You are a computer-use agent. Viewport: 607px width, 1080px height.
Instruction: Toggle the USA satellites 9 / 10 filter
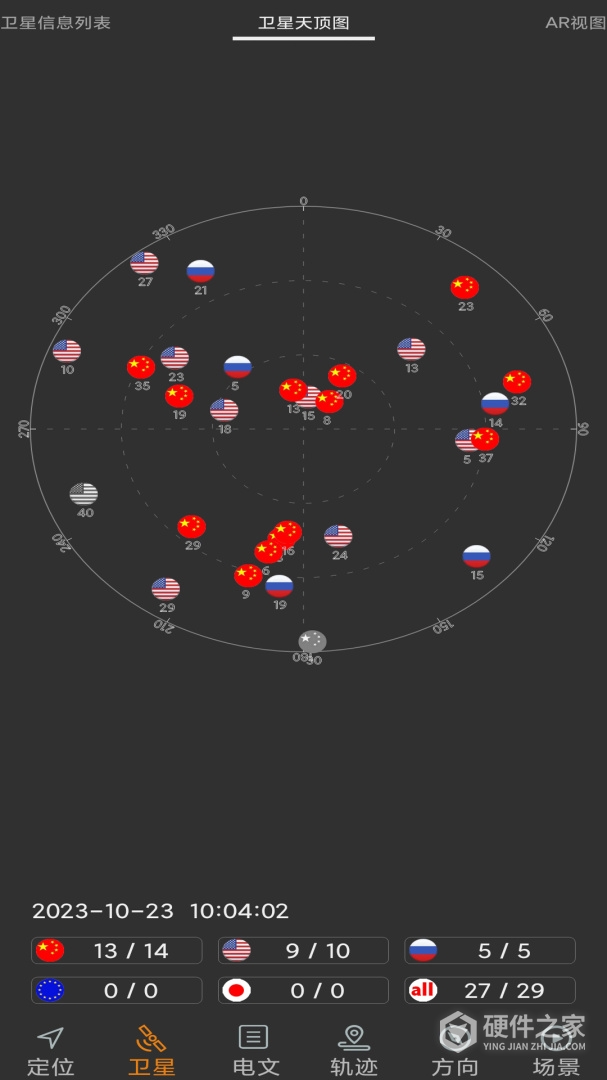point(303,950)
